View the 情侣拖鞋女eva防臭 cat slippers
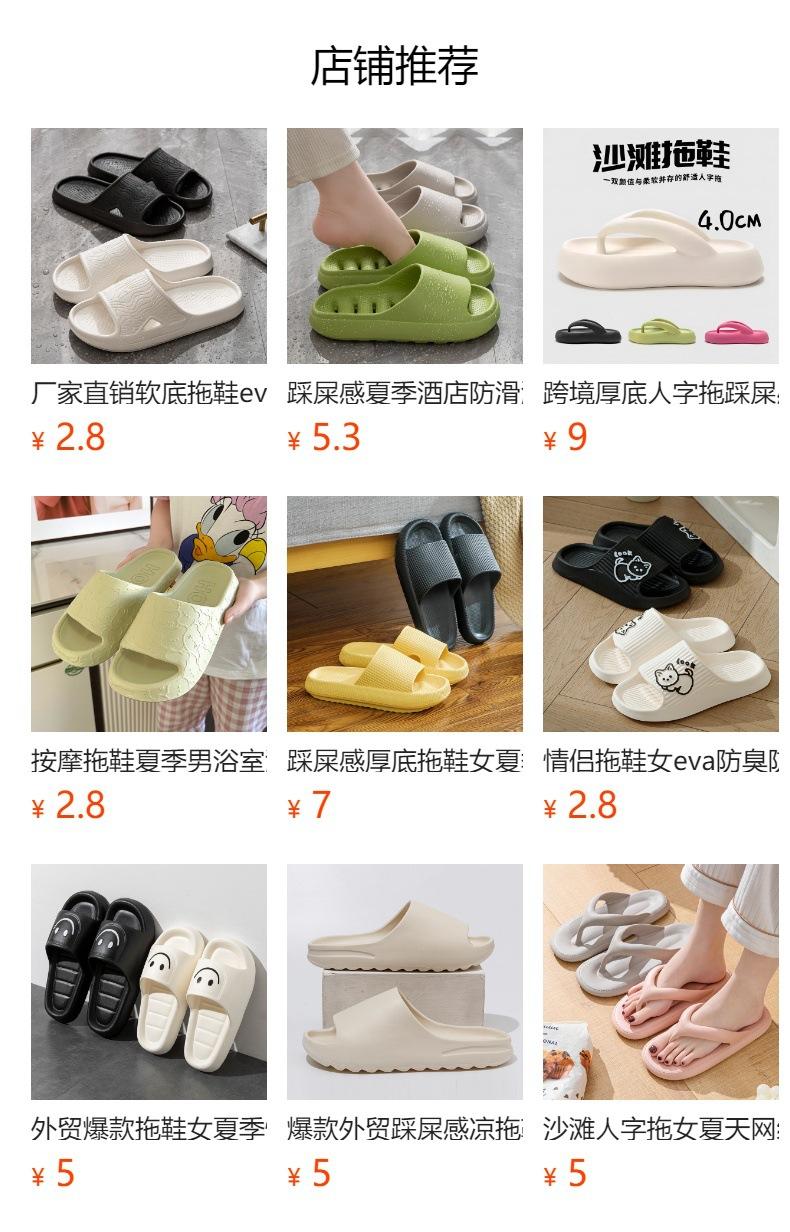This screenshot has height=1232, width=790. click(x=660, y=614)
